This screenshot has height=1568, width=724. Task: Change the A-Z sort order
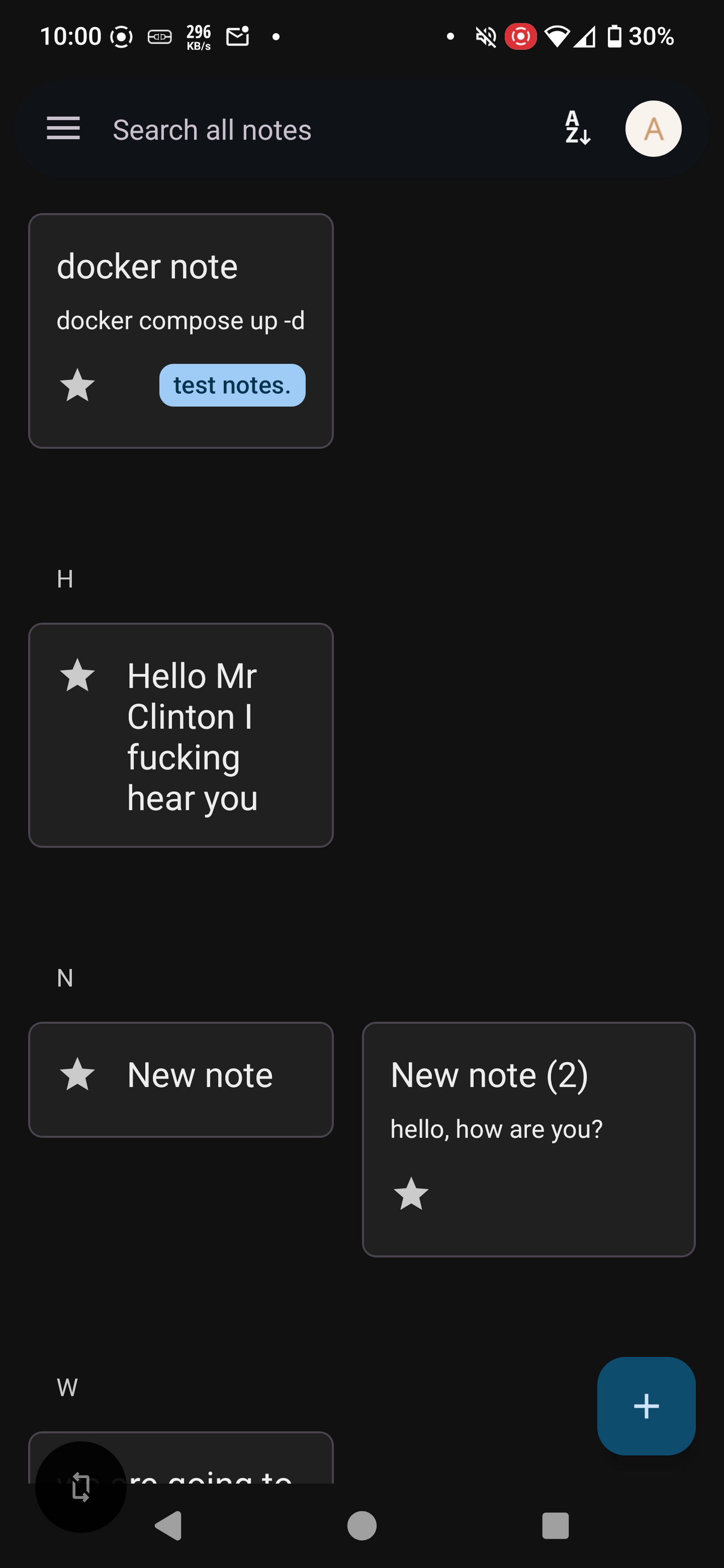[x=577, y=128]
